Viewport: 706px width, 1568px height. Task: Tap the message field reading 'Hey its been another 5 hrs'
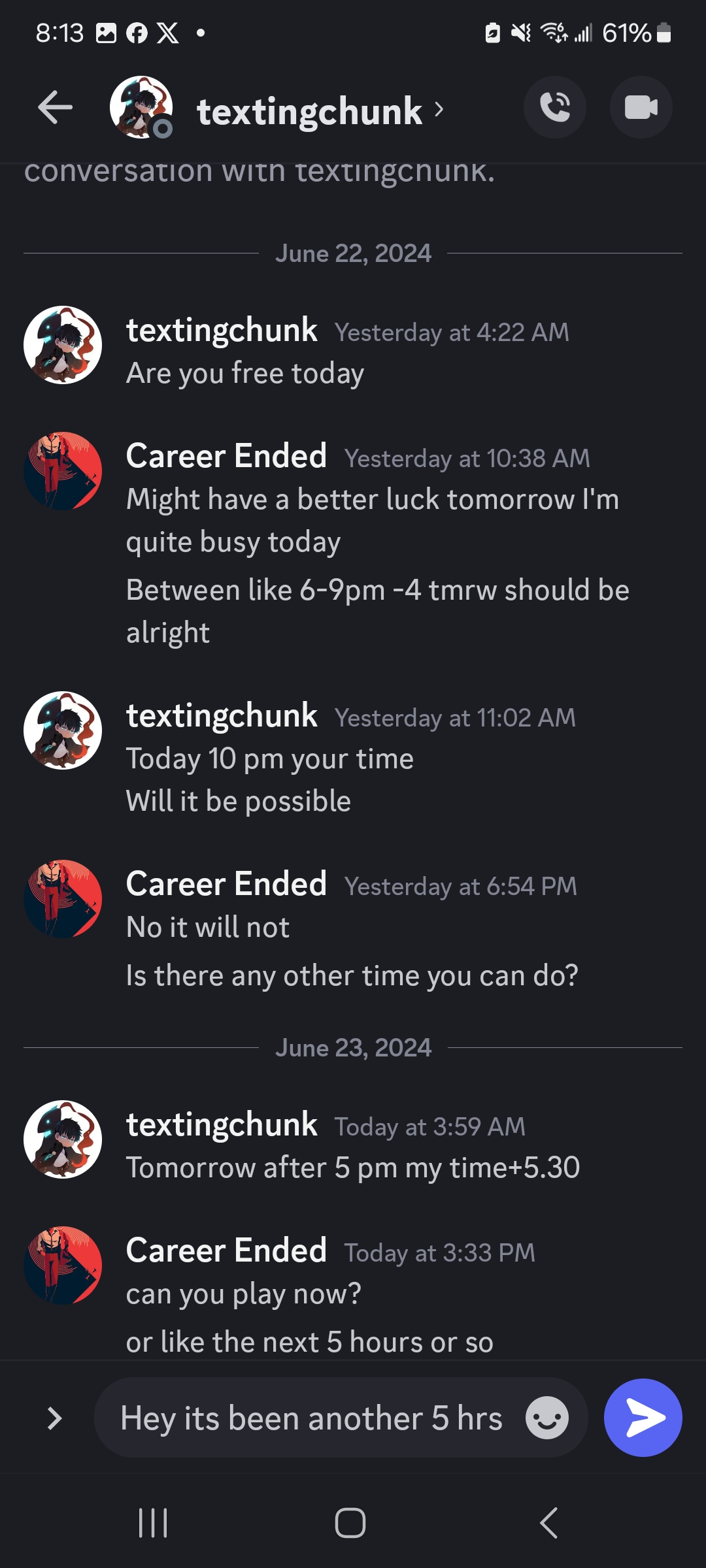[x=312, y=1418]
